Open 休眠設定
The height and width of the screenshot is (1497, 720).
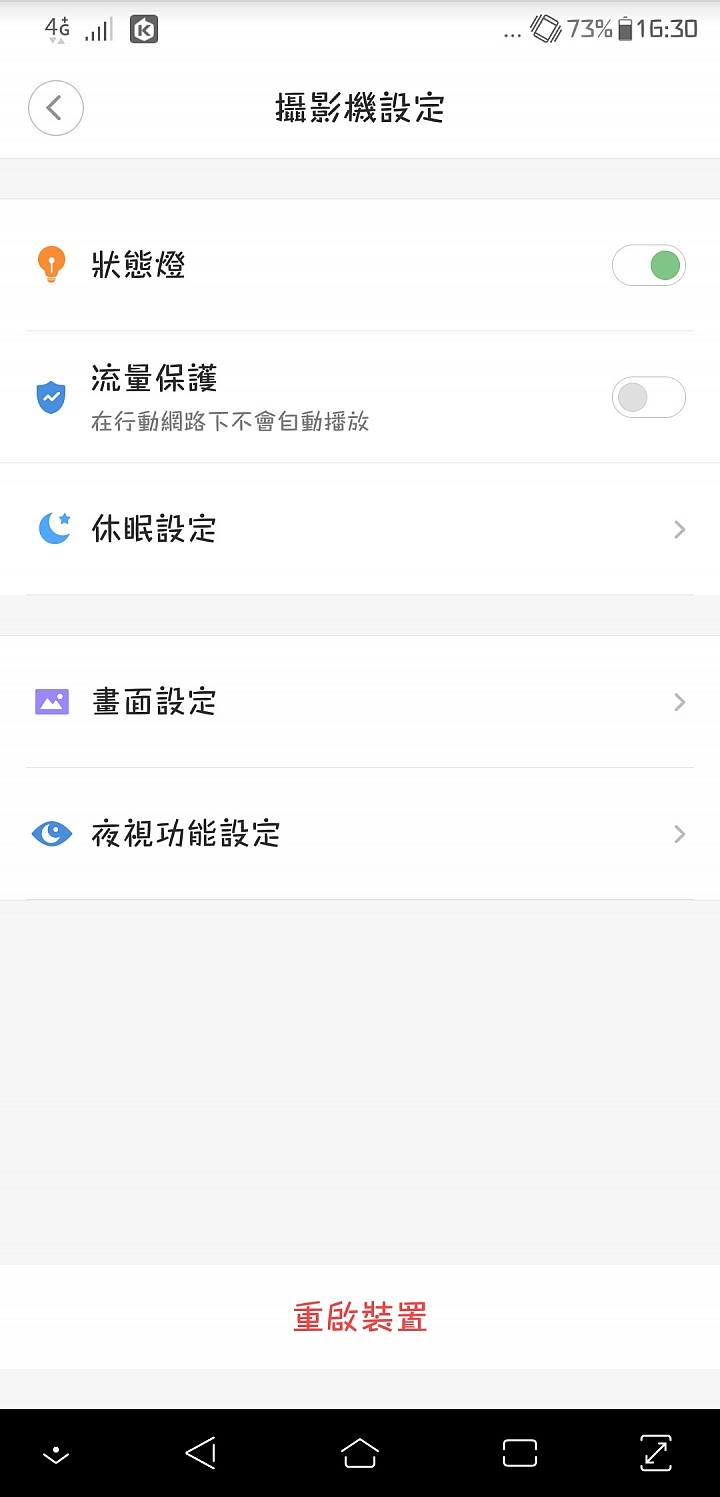coord(360,529)
